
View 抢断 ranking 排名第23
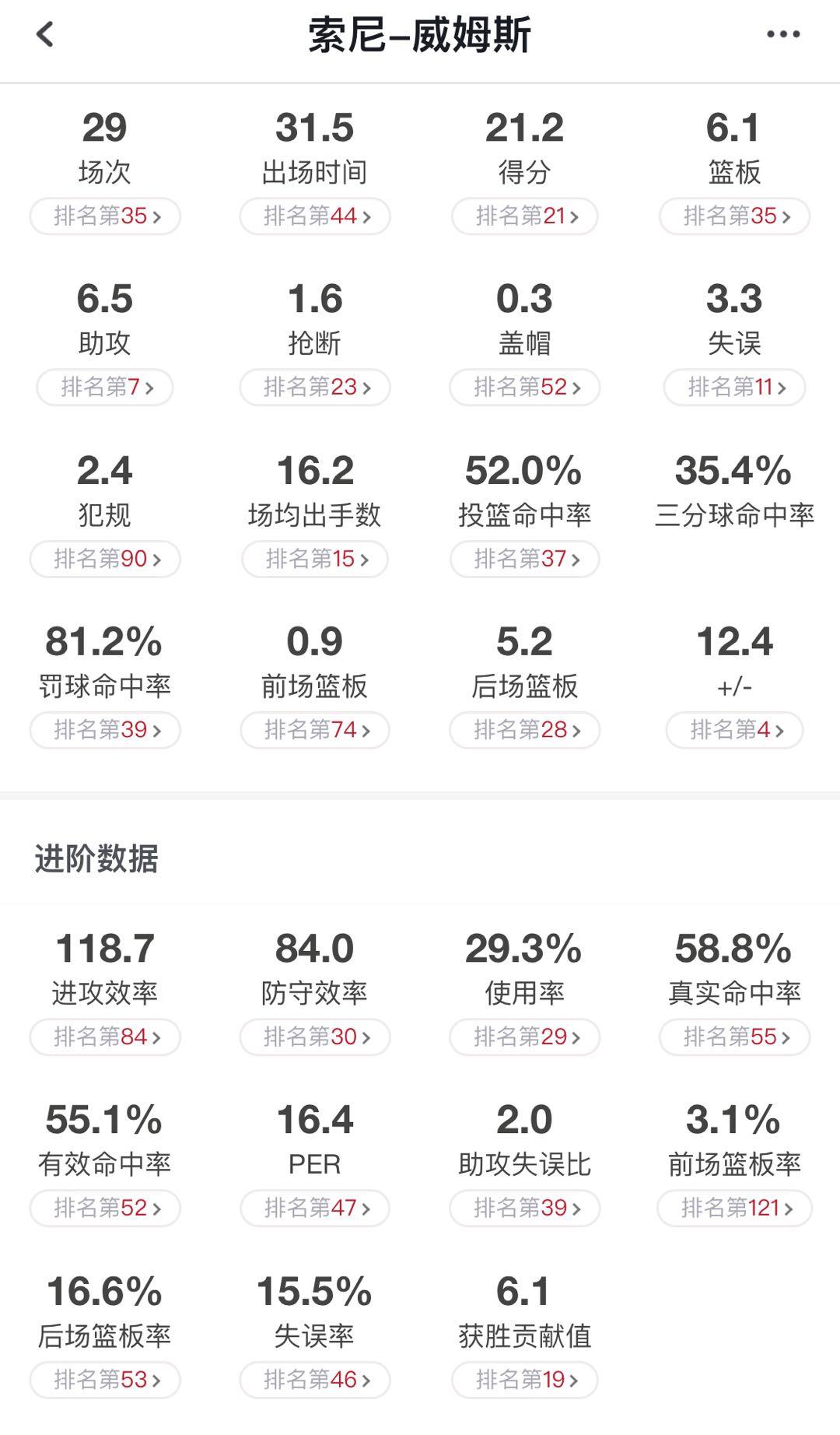pyautogui.click(x=315, y=388)
